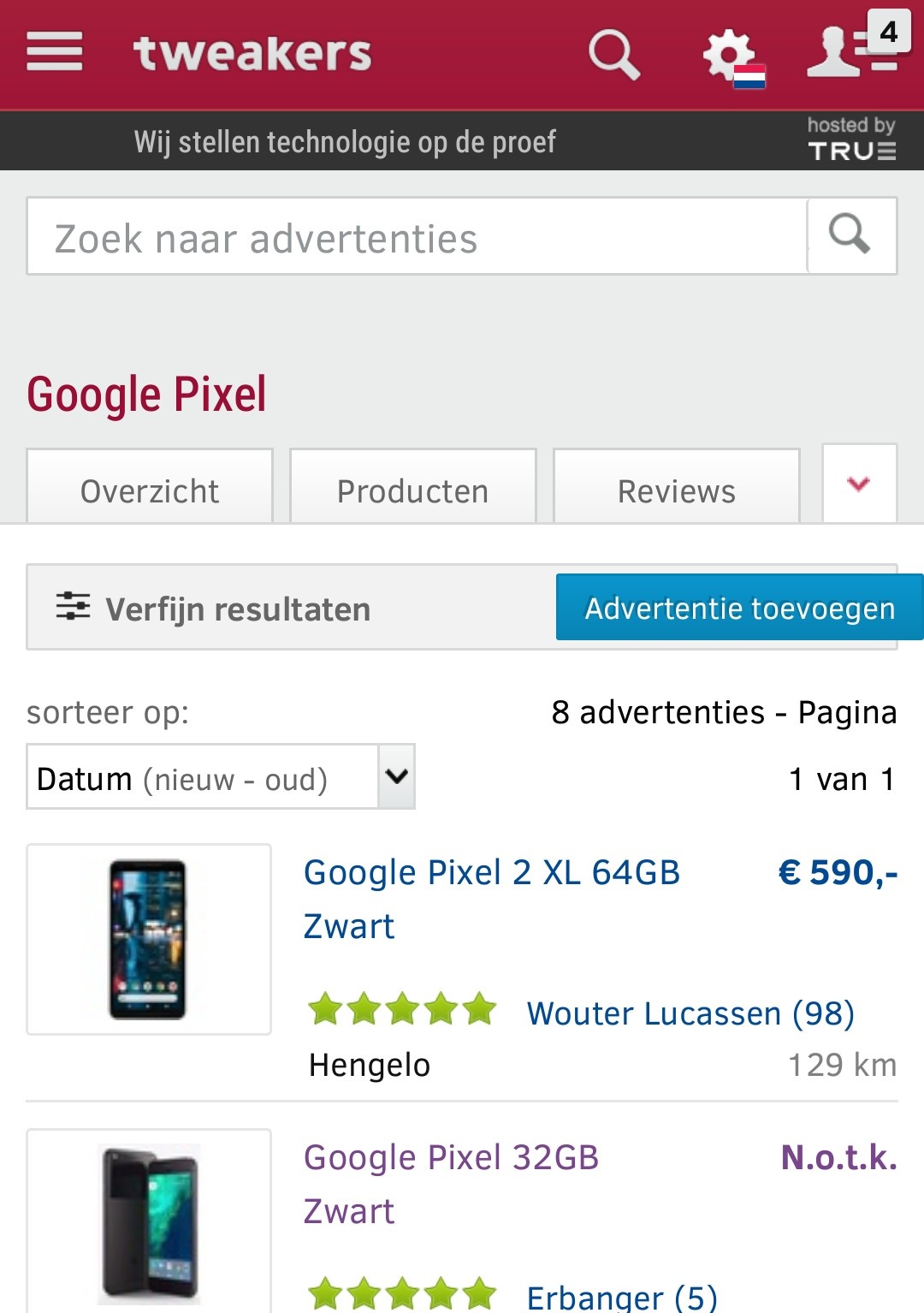Open settings gear with flag
This screenshot has height=1313, width=924.
point(731,56)
